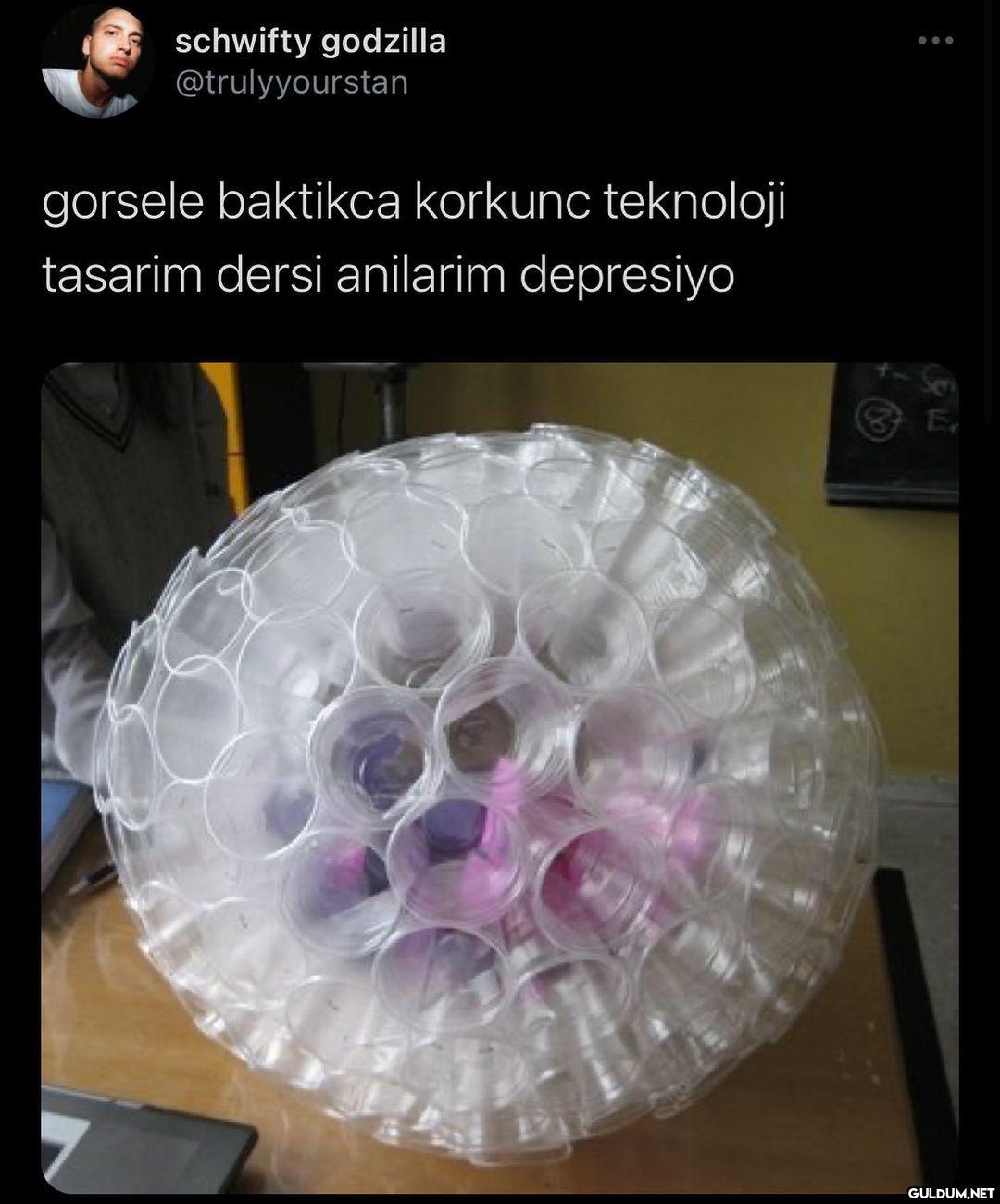Open the attached photo of plastic cups
This screenshot has width=1000, height=1204.
pos(500,776)
